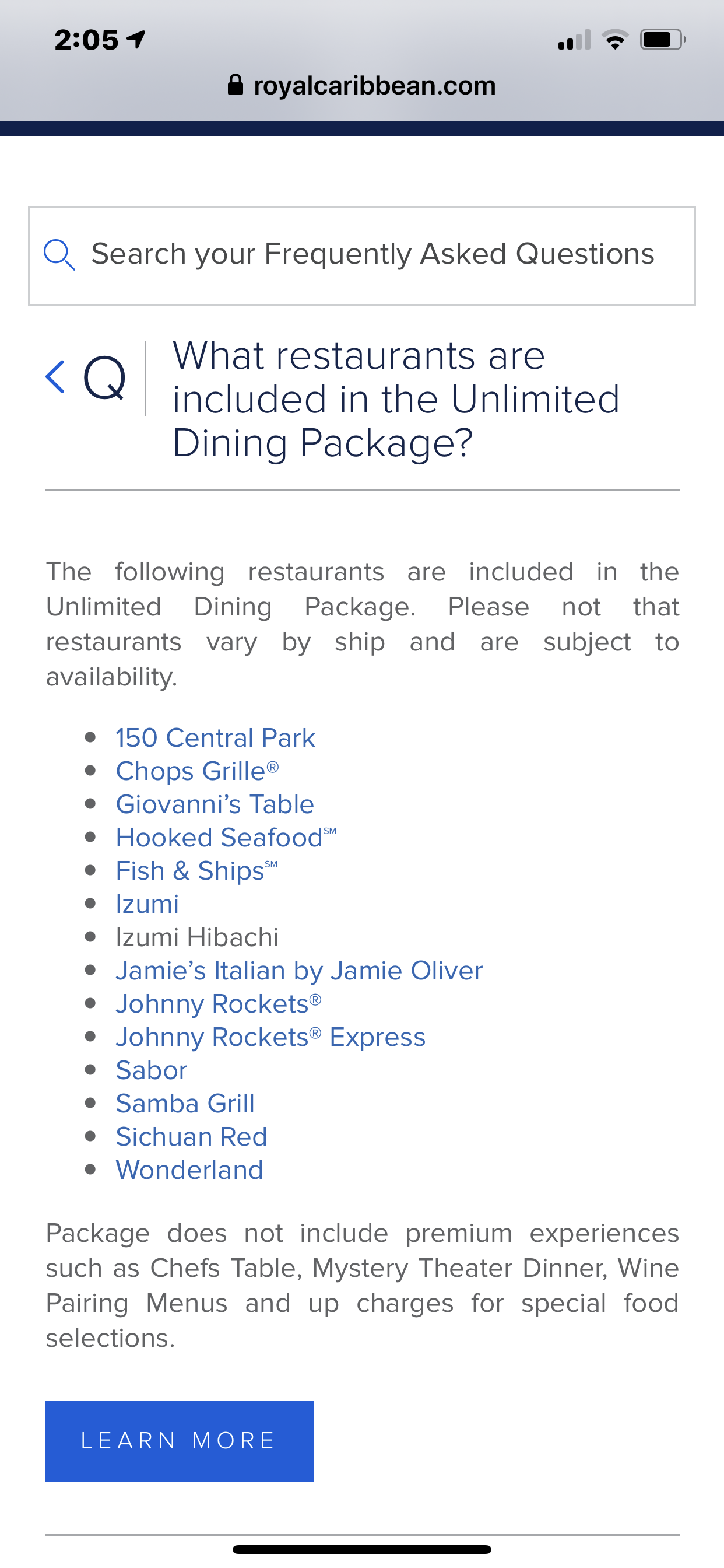Open the Hooked Seafood link
724x1568 pixels.
coord(226,838)
